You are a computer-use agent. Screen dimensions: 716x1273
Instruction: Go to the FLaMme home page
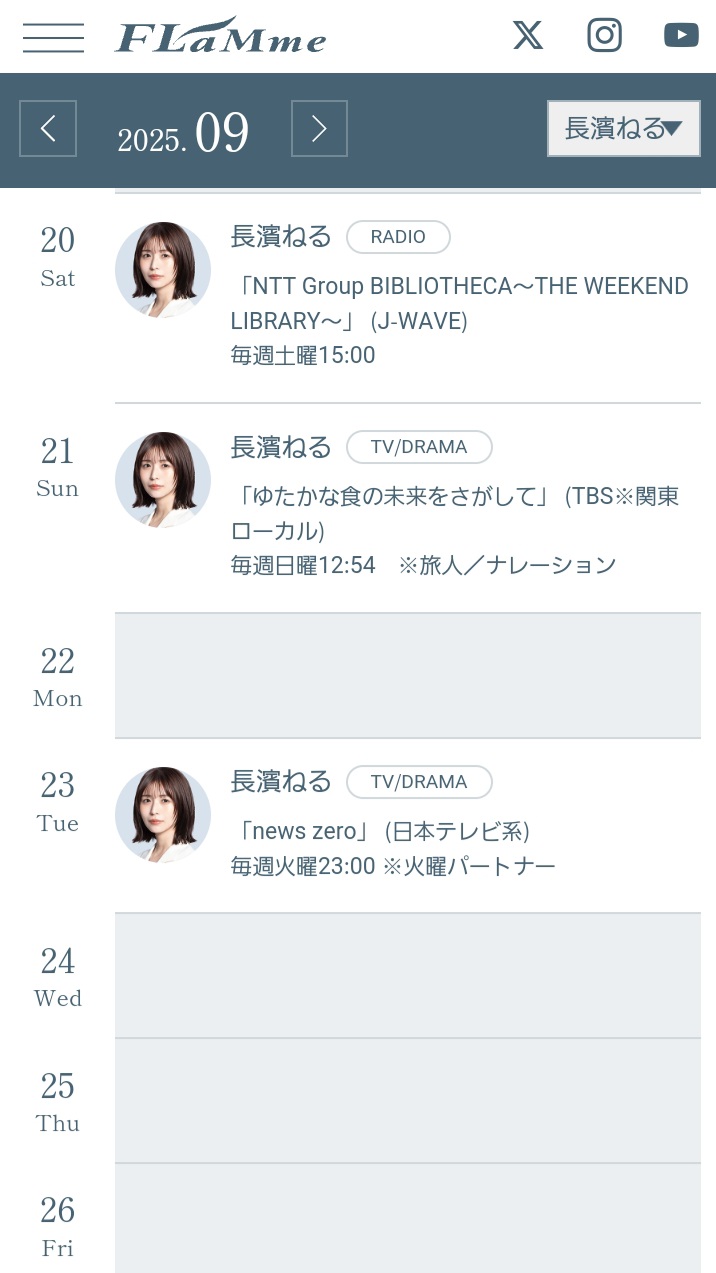(x=221, y=36)
